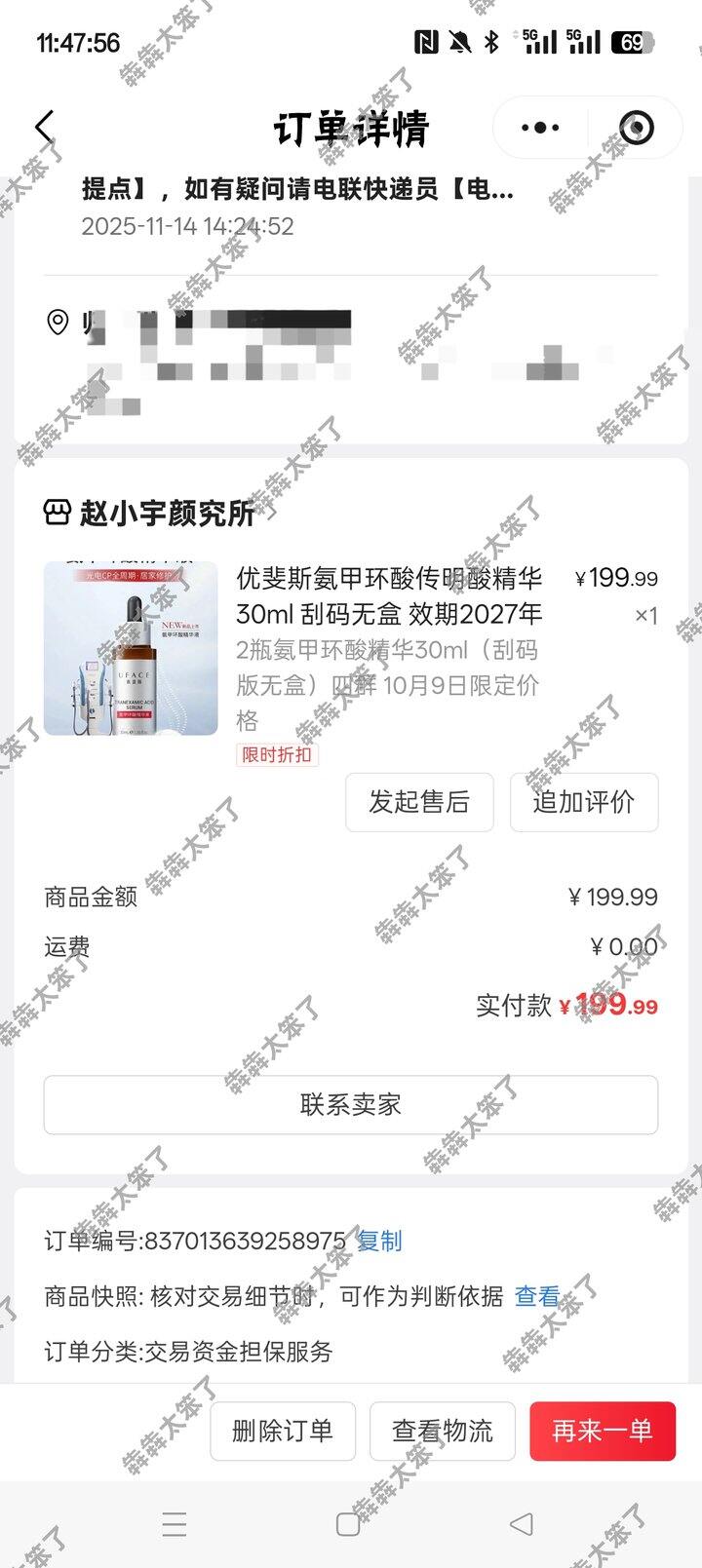Screen dimensions: 702x1568
Task: Tap 发起售后 to request after-sales
Action: pyautogui.click(x=419, y=802)
